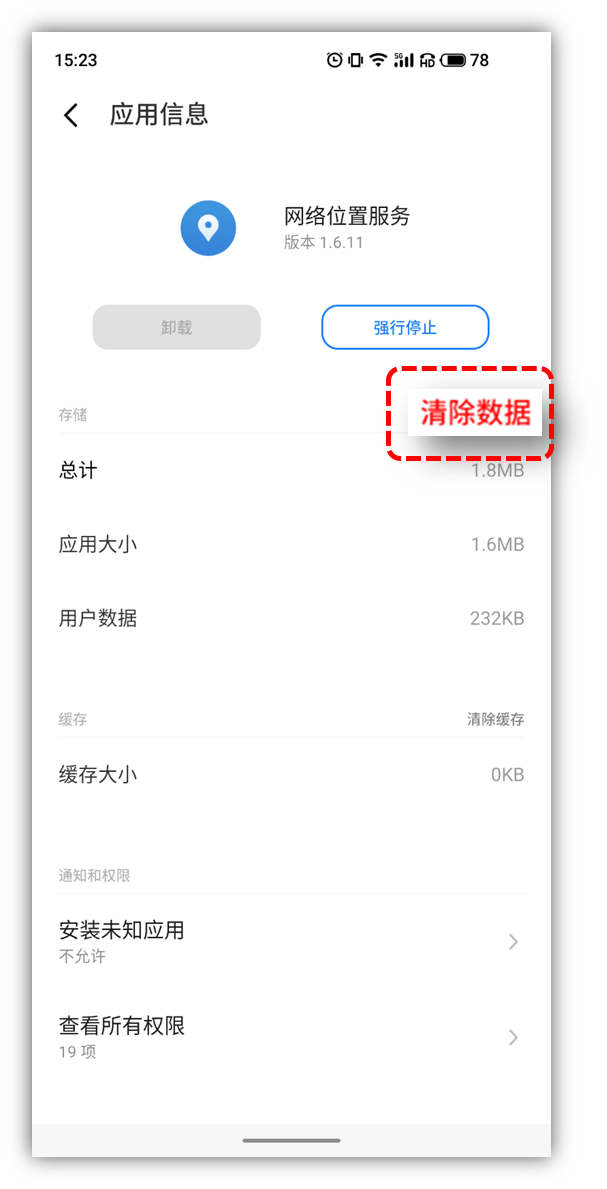
Task: Go back from the 应用信息 page
Action: [71, 115]
